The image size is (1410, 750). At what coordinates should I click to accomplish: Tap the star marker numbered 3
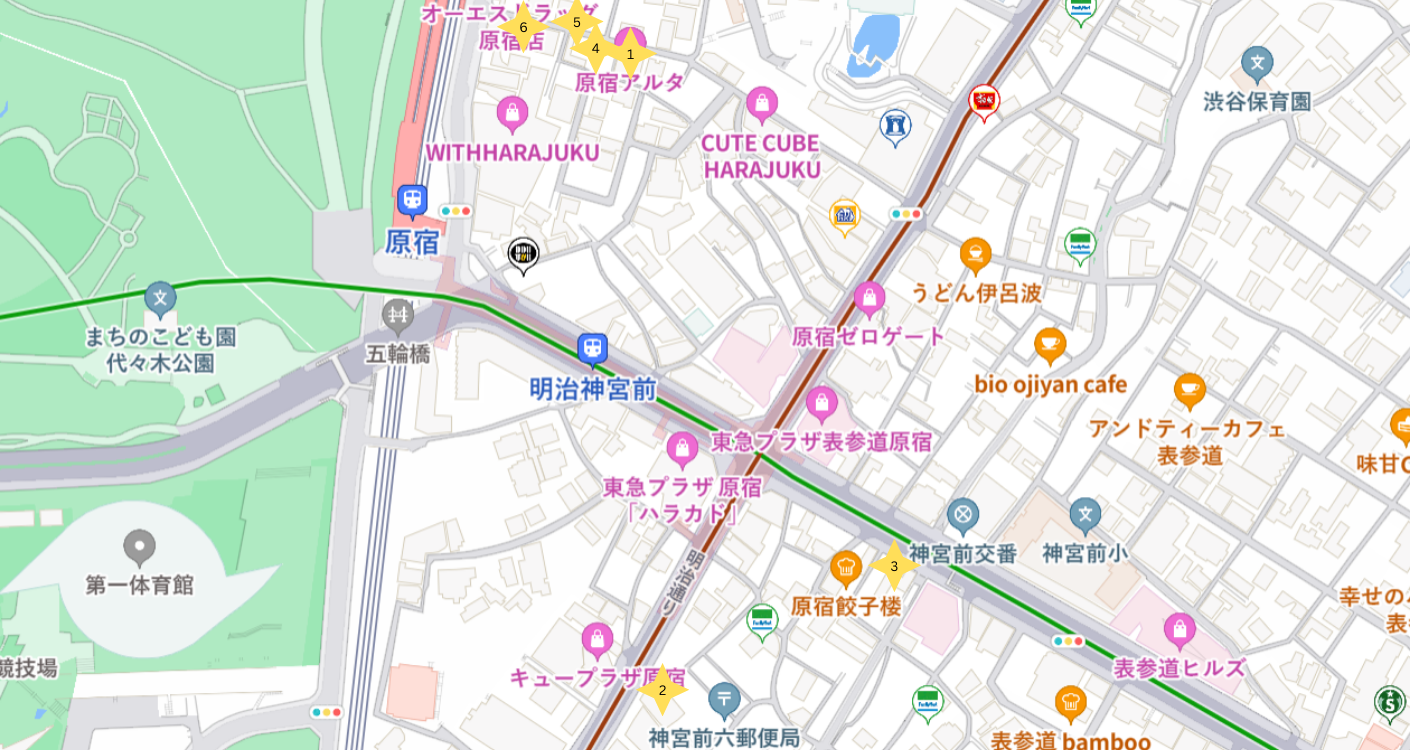coord(894,566)
